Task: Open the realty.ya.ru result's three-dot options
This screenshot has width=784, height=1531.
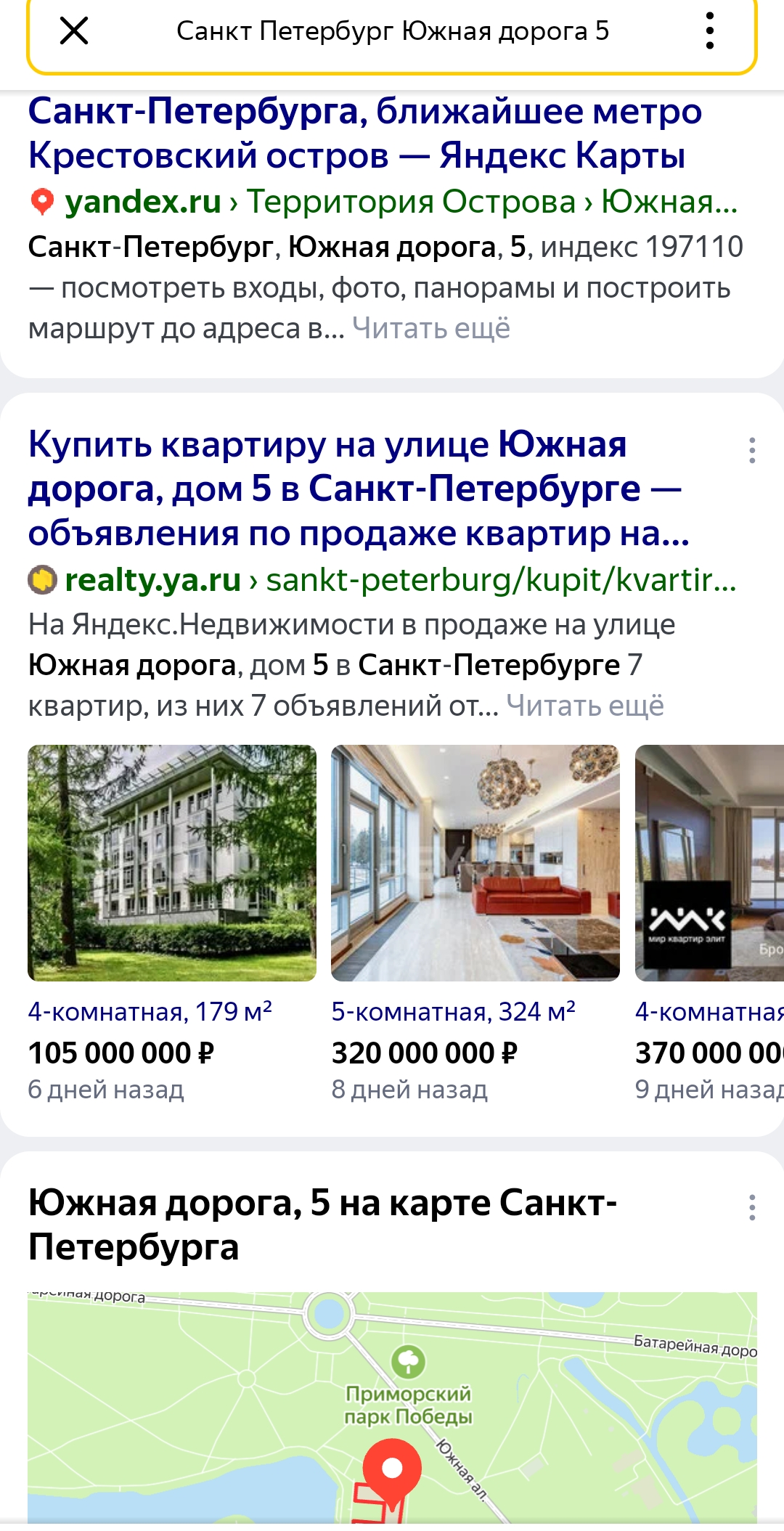Action: point(752,450)
